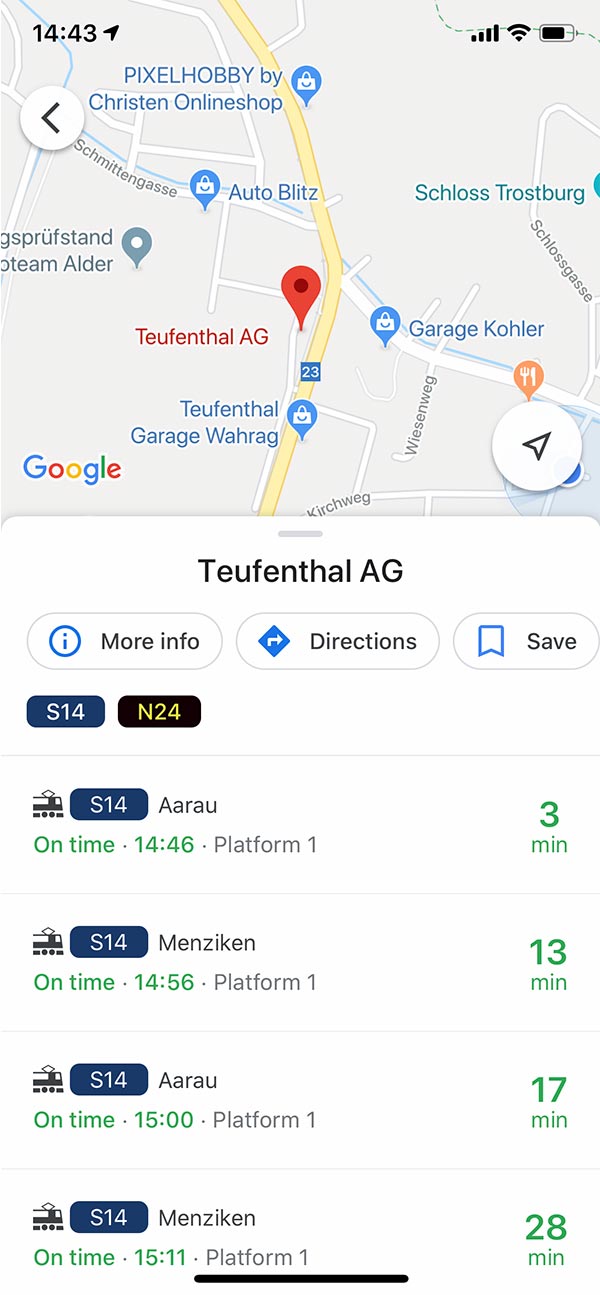
Task: Tap the orange restaurant marker
Action: (x=528, y=377)
